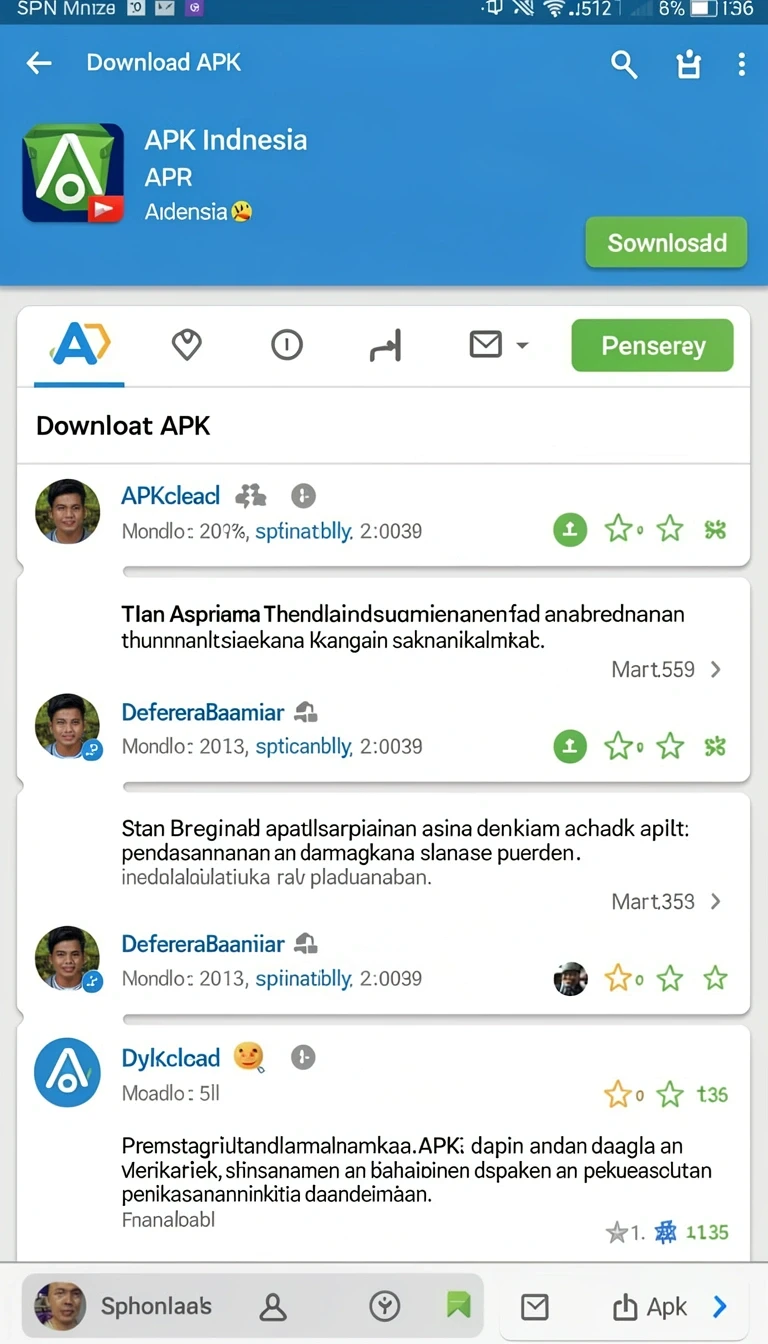The width and height of the screenshot is (768, 1344).
Task: Open the Sphonlaas item in the bottom bar
Action: (x=124, y=1306)
